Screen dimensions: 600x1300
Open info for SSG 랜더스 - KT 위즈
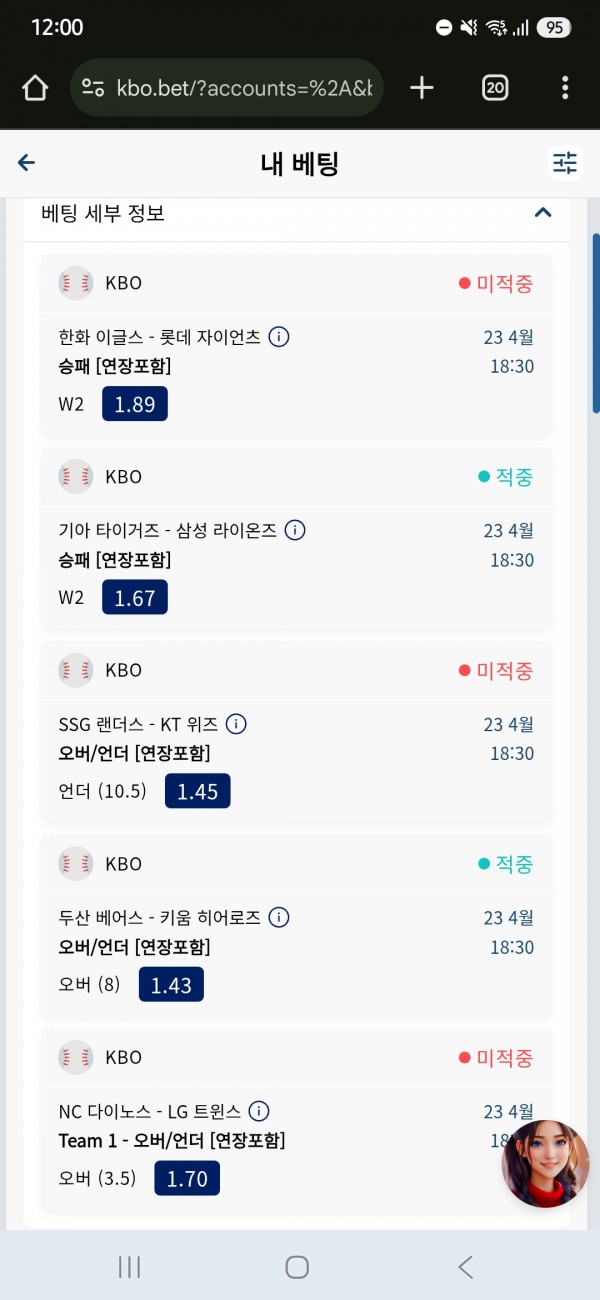(236, 723)
